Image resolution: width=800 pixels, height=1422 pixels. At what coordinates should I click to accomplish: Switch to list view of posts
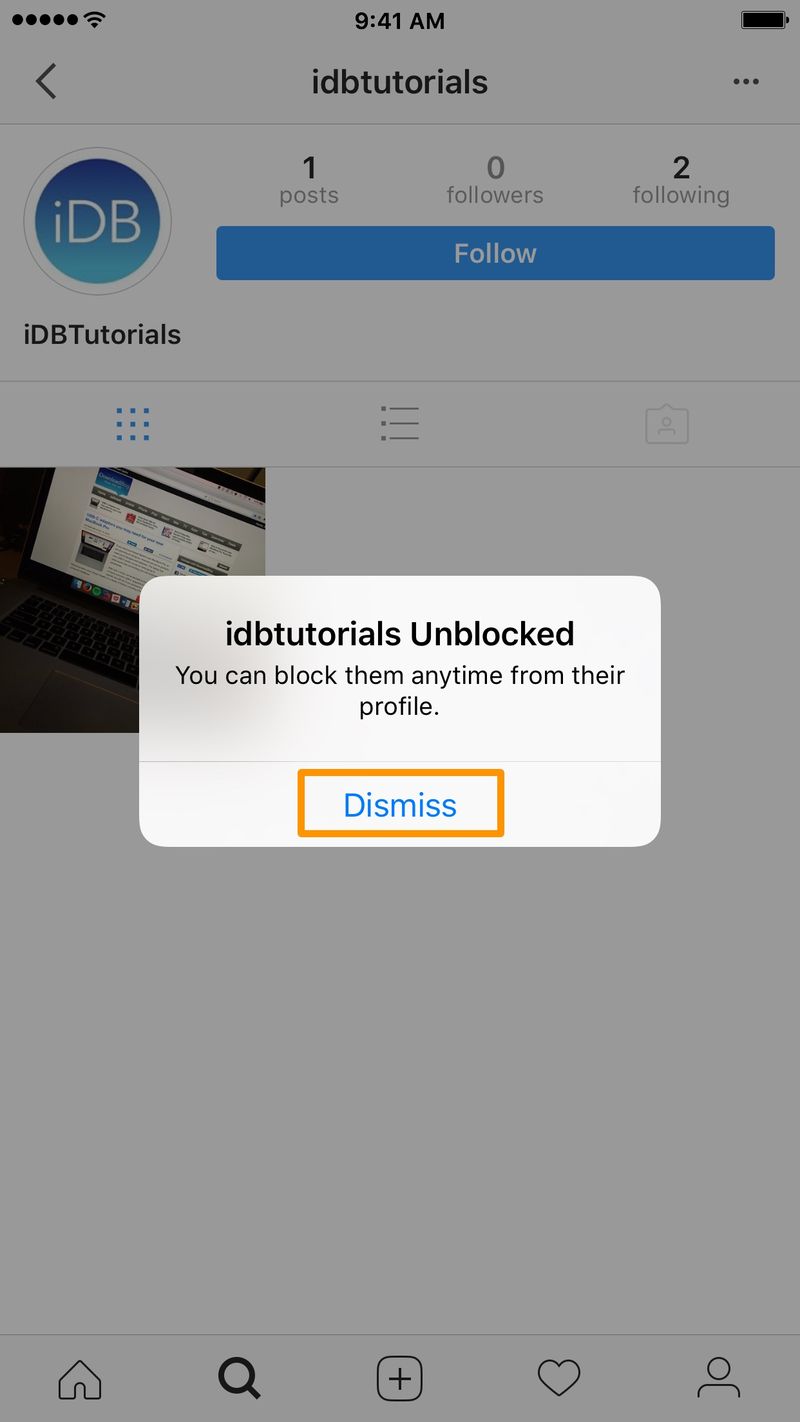(400, 424)
